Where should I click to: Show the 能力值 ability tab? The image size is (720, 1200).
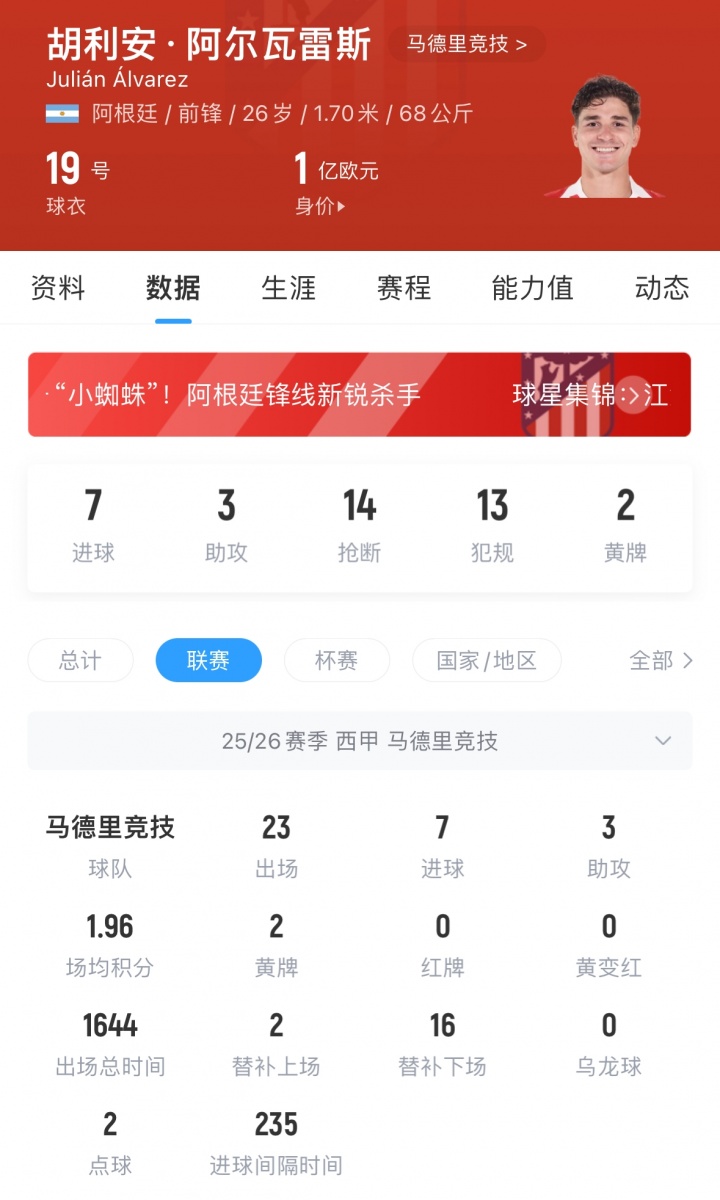click(x=532, y=288)
